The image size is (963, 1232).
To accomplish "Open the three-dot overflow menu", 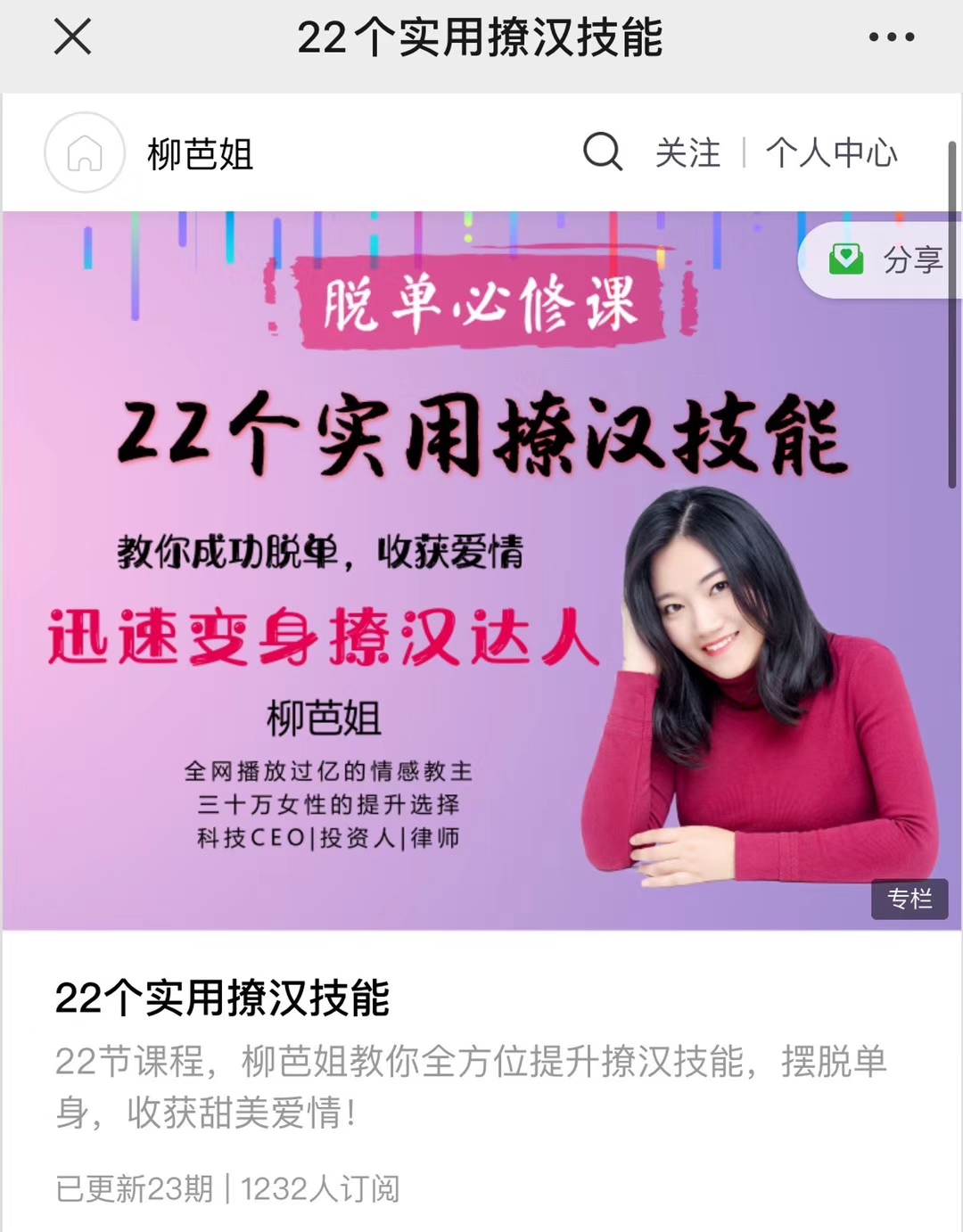I will pyautogui.click(x=891, y=37).
